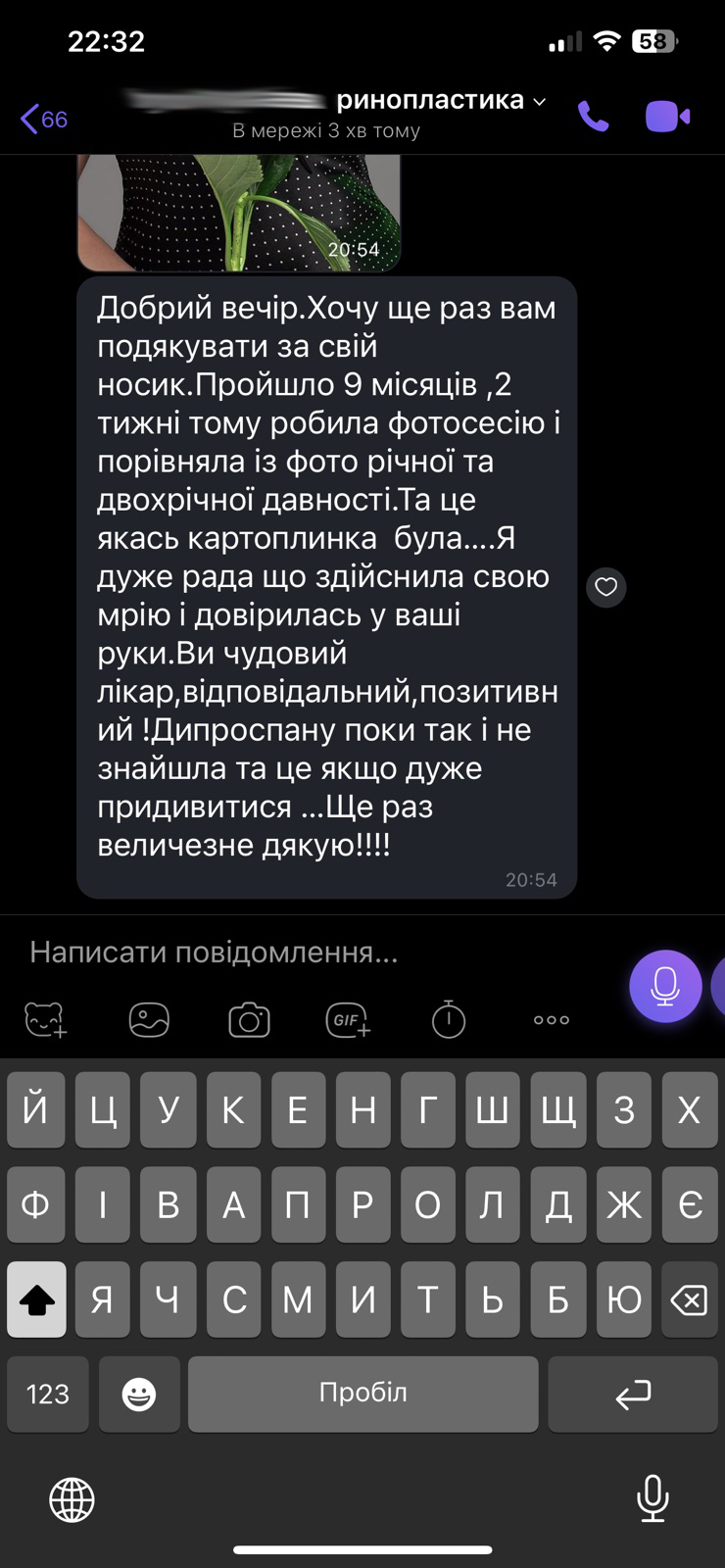The height and width of the screenshot is (1568, 725).
Task: Open the camera to take a photo
Action: pyautogui.click(x=249, y=1020)
